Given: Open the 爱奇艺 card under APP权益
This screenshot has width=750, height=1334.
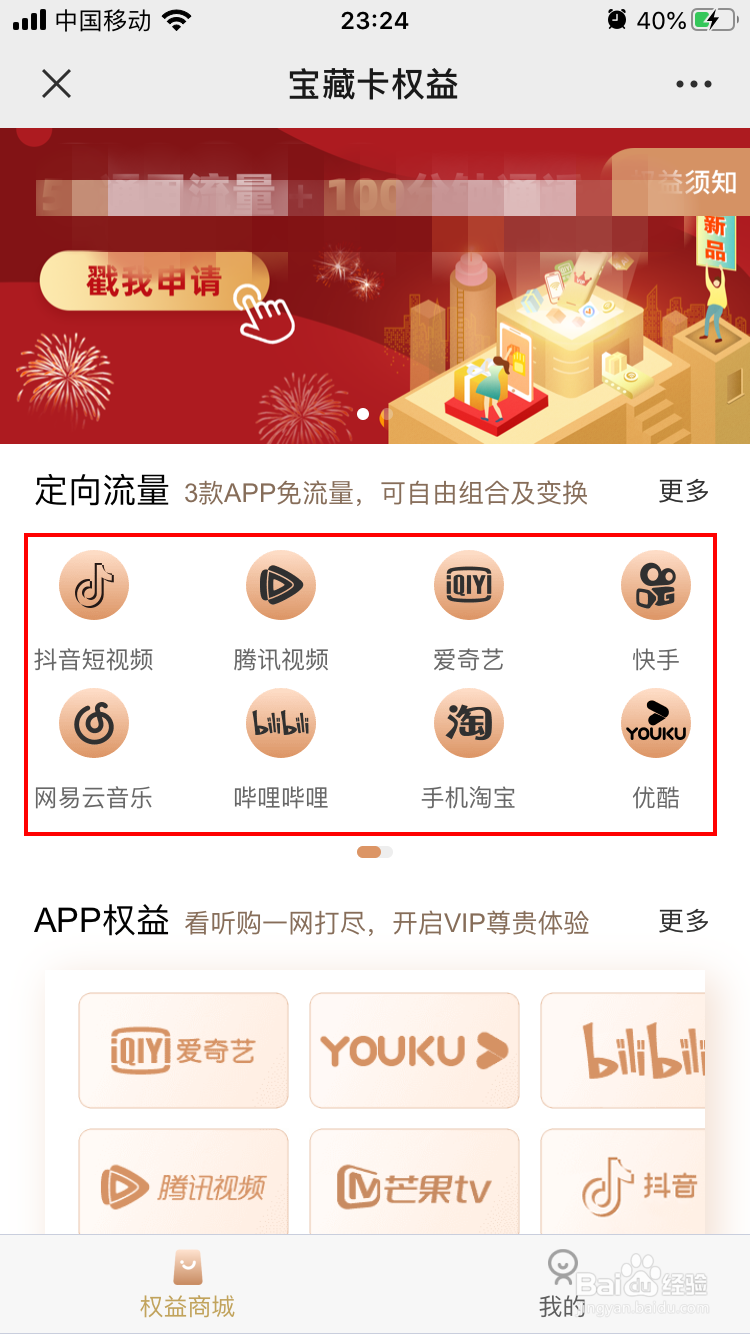Looking at the screenshot, I should pyautogui.click(x=183, y=1050).
